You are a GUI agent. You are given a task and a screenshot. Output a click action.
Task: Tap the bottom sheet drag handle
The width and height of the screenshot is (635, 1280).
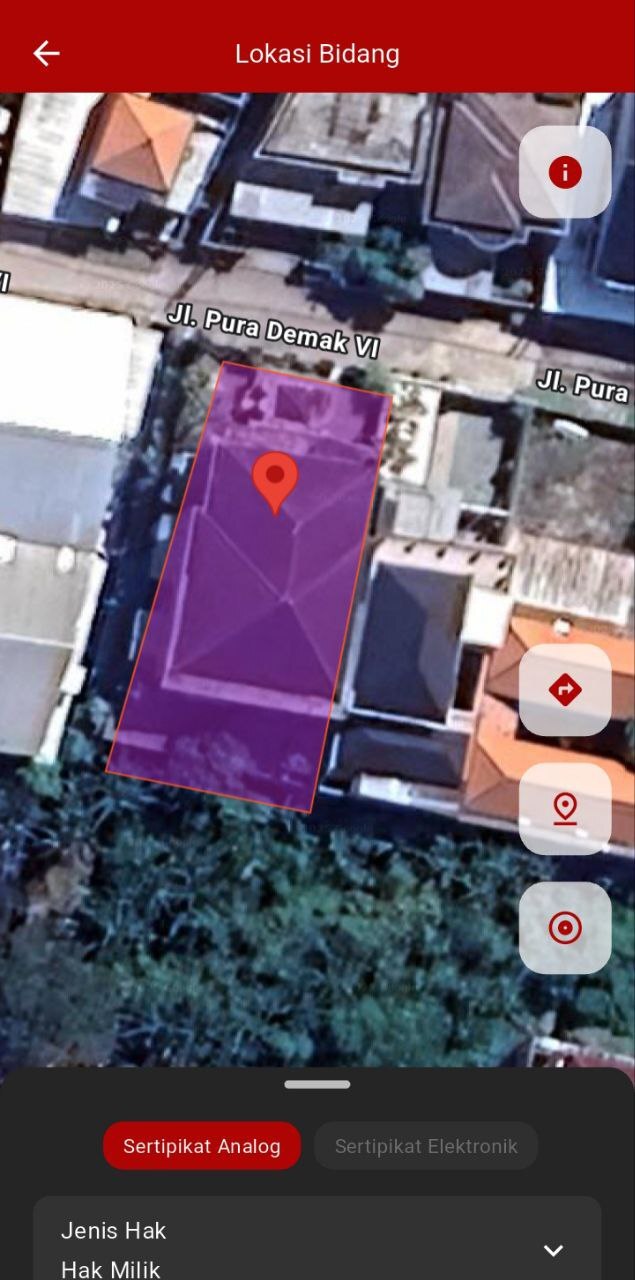pyautogui.click(x=317, y=1084)
